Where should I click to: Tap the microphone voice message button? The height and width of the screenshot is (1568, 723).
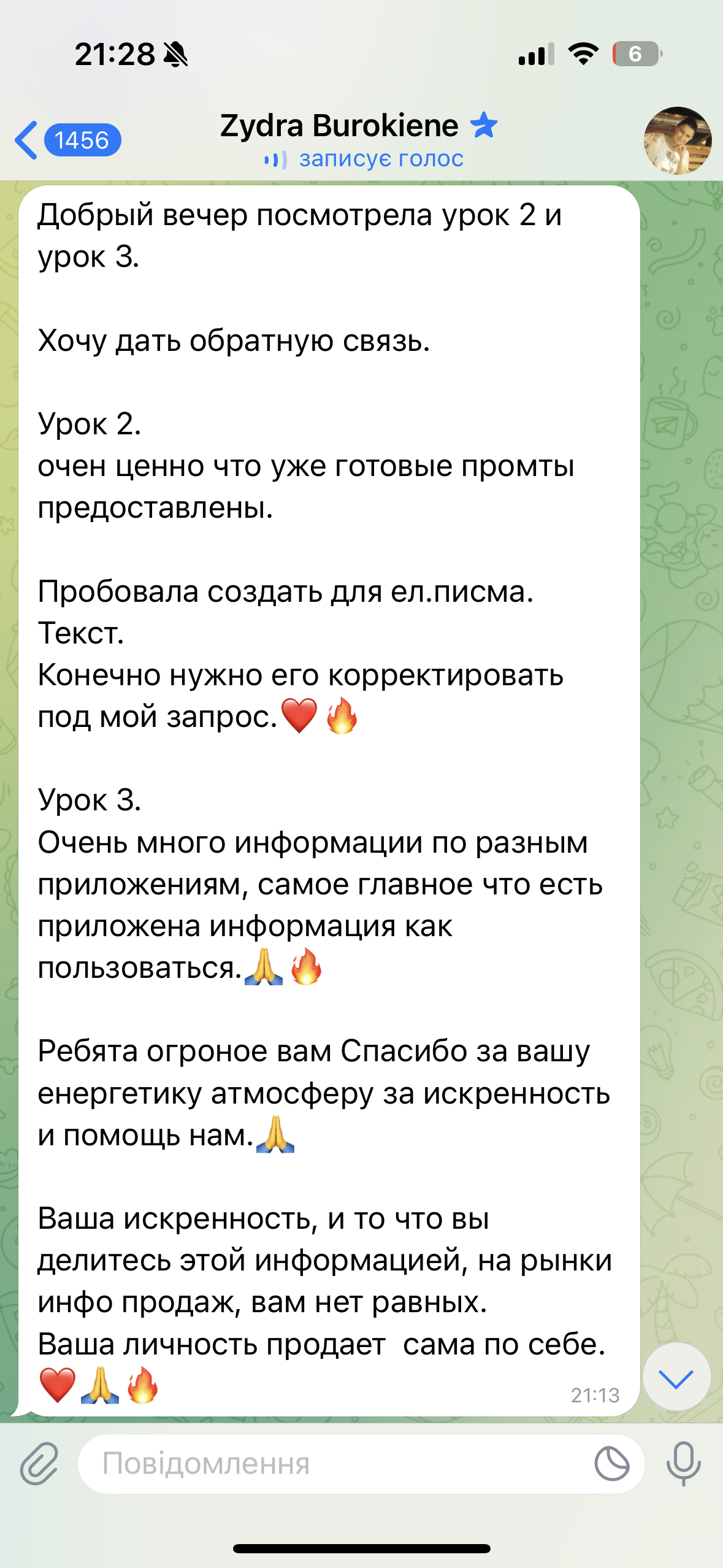[684, 1463]
